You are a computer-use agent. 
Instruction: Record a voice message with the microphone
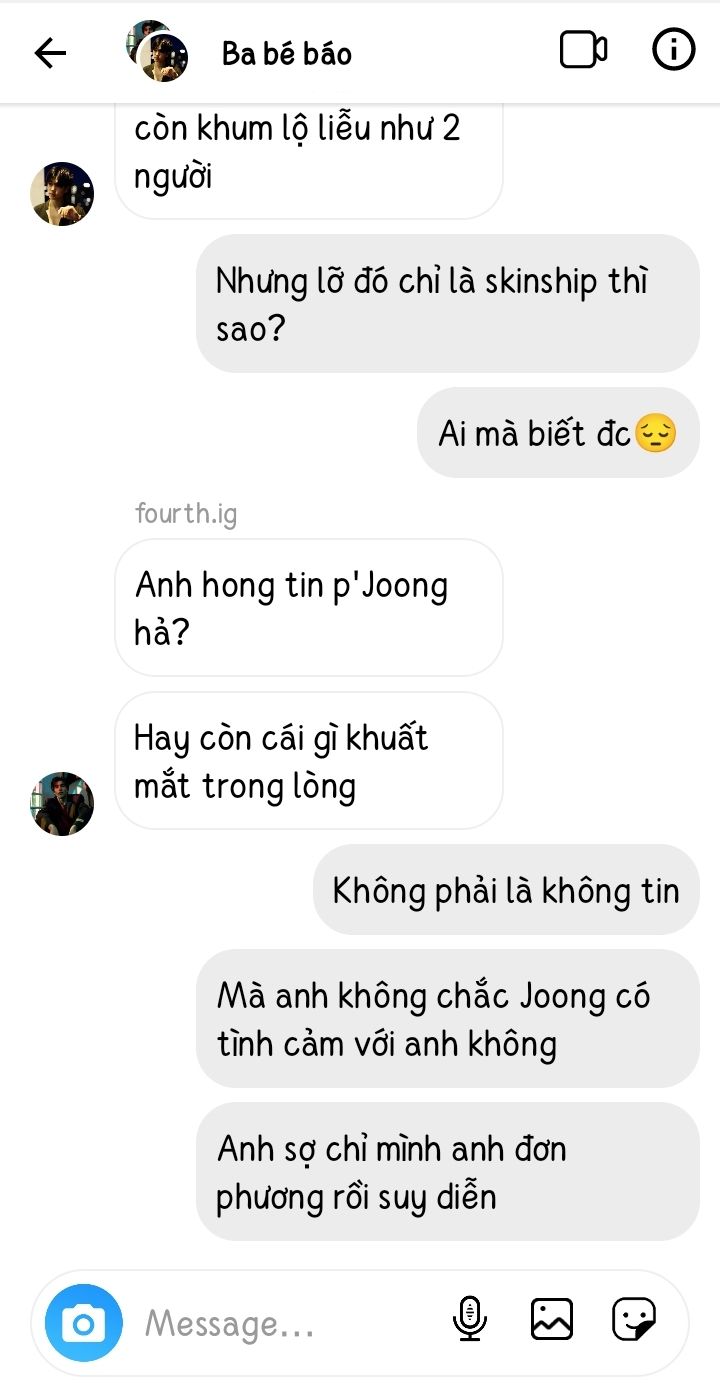(469, 1319)
